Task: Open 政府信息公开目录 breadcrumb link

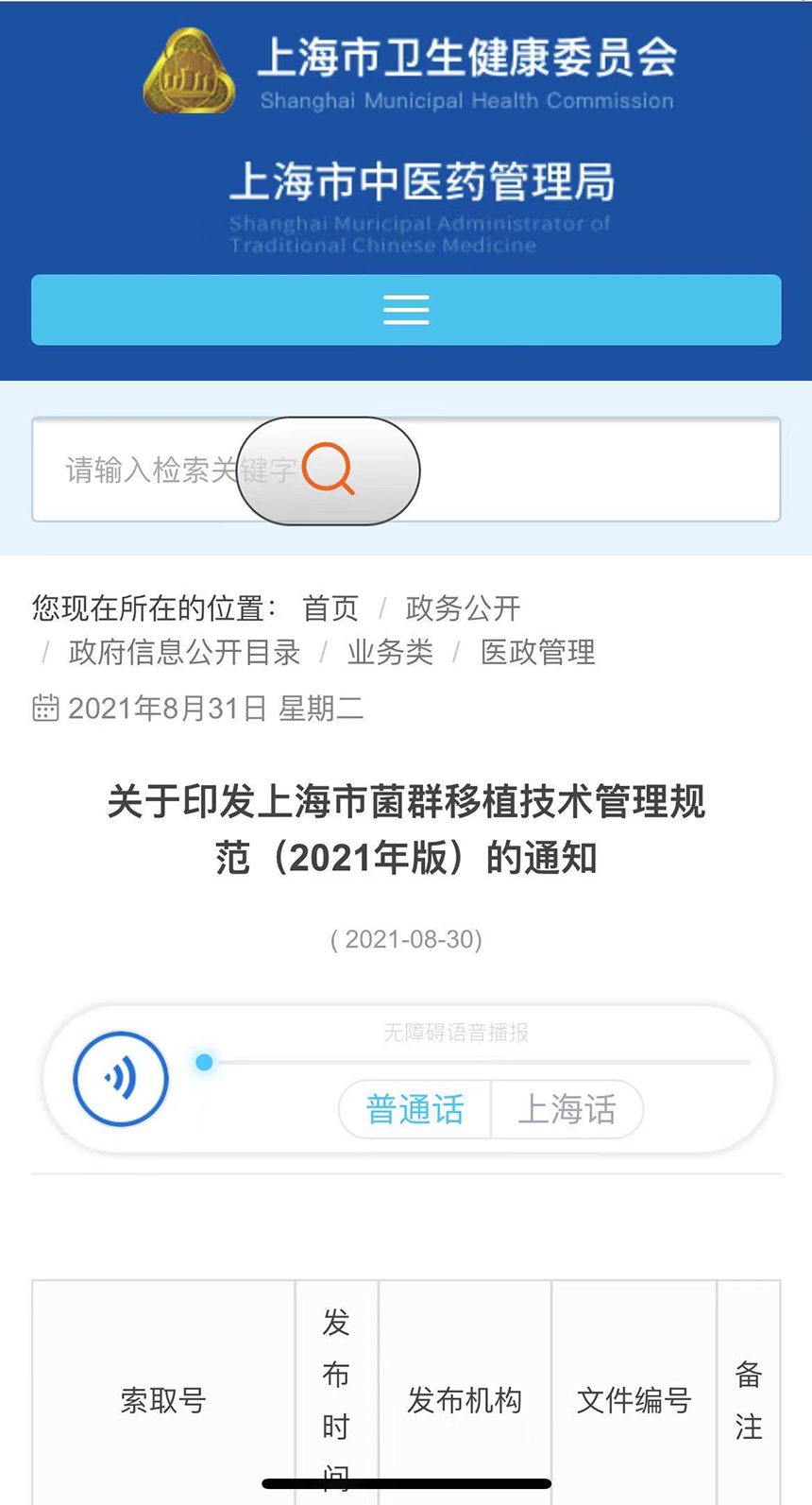Action: (x=184, y=652)
